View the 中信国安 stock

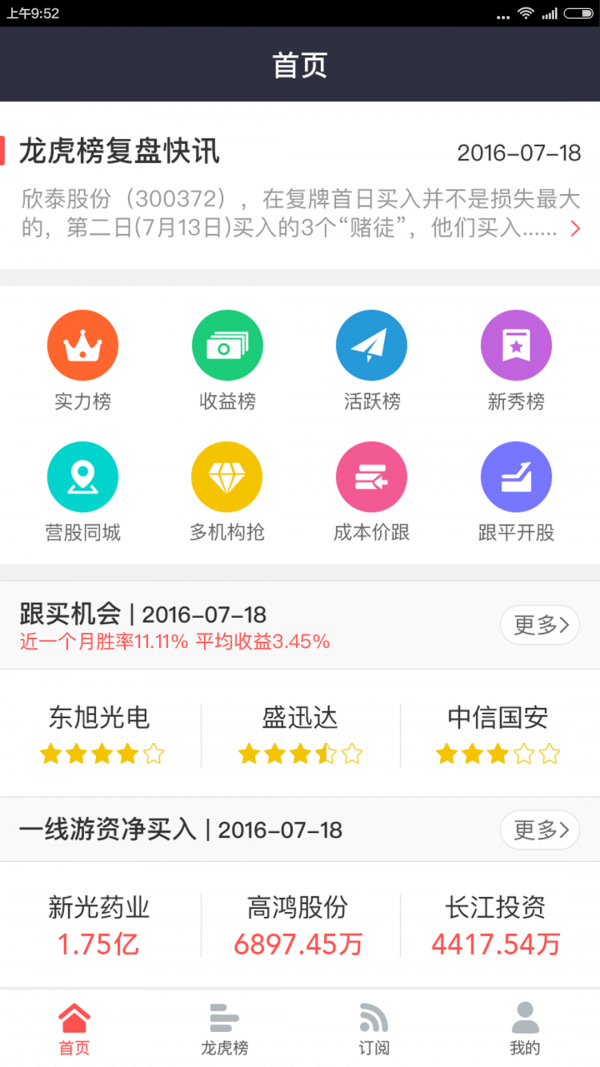coord(499,735)
